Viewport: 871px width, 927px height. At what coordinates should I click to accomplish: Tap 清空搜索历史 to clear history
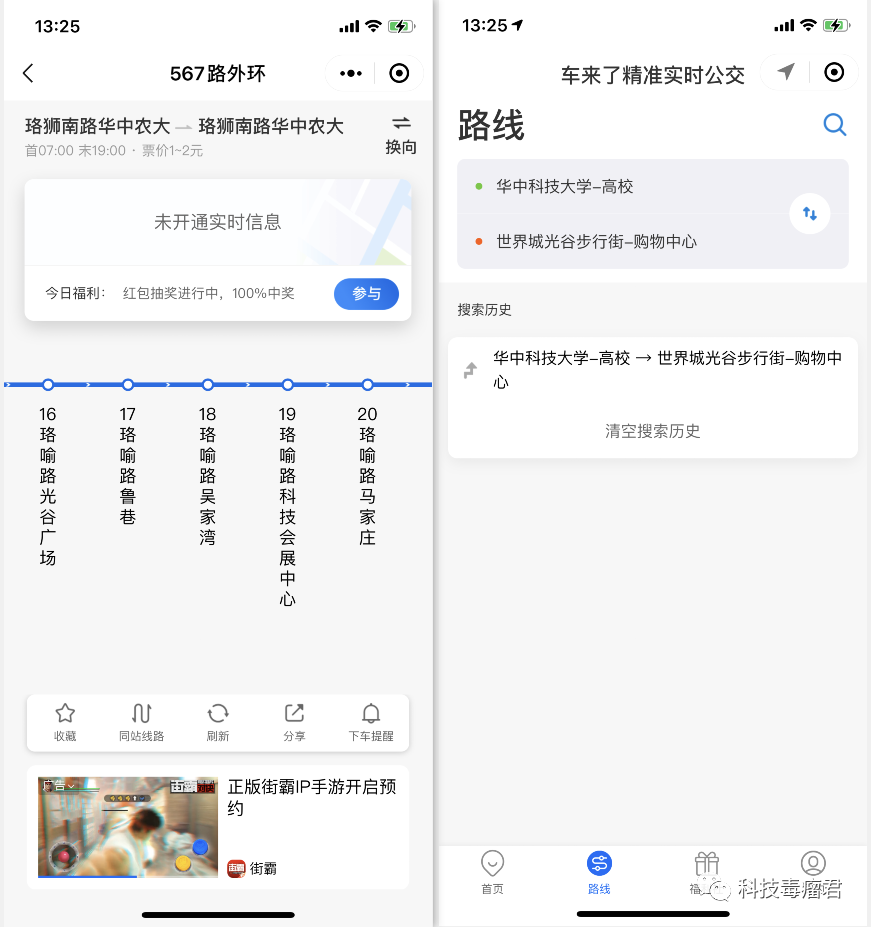652,431
